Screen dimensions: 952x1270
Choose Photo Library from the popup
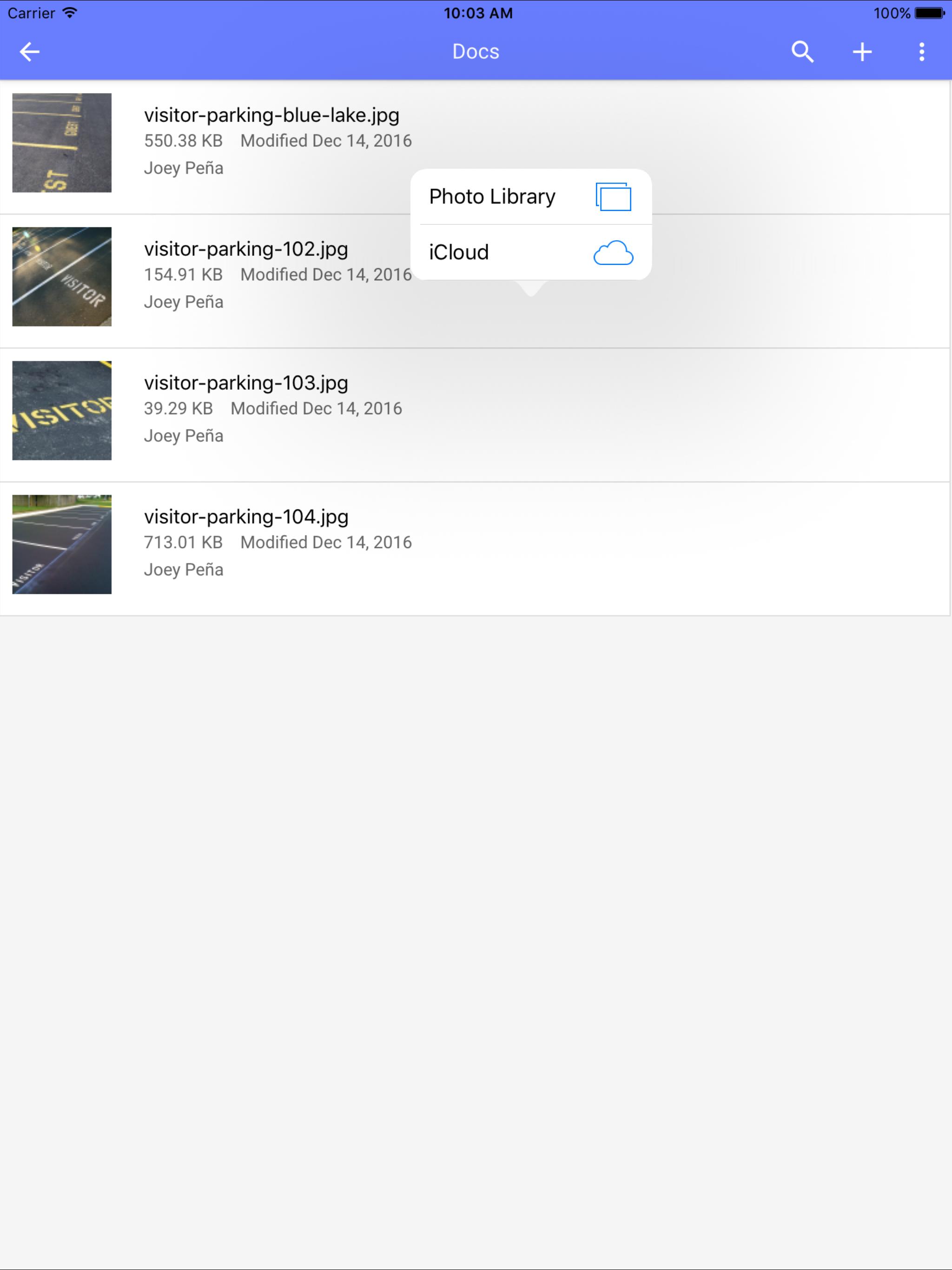[530, 197]
